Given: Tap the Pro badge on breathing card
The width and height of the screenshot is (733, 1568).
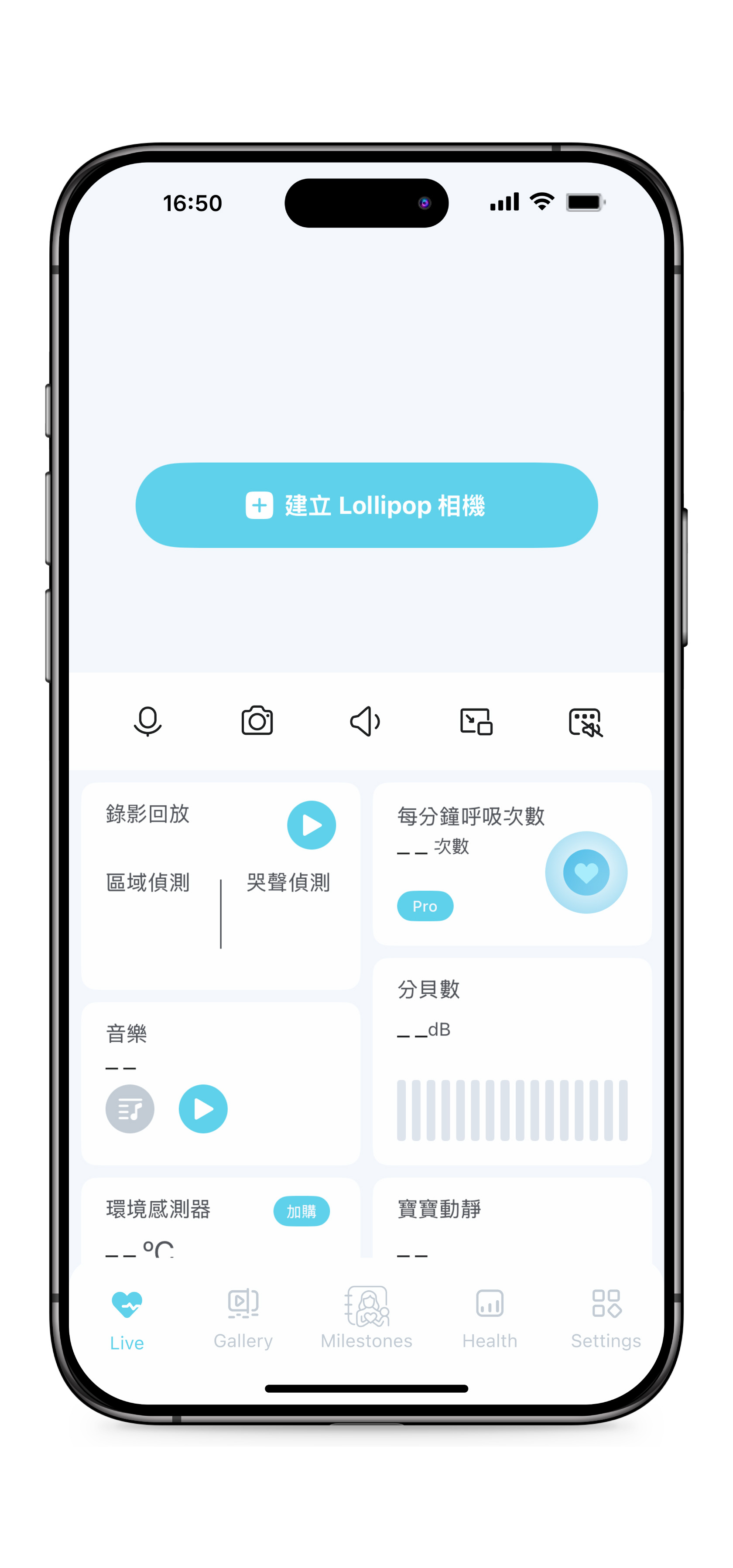Looking at the screenshot, I should pos(425,907).
